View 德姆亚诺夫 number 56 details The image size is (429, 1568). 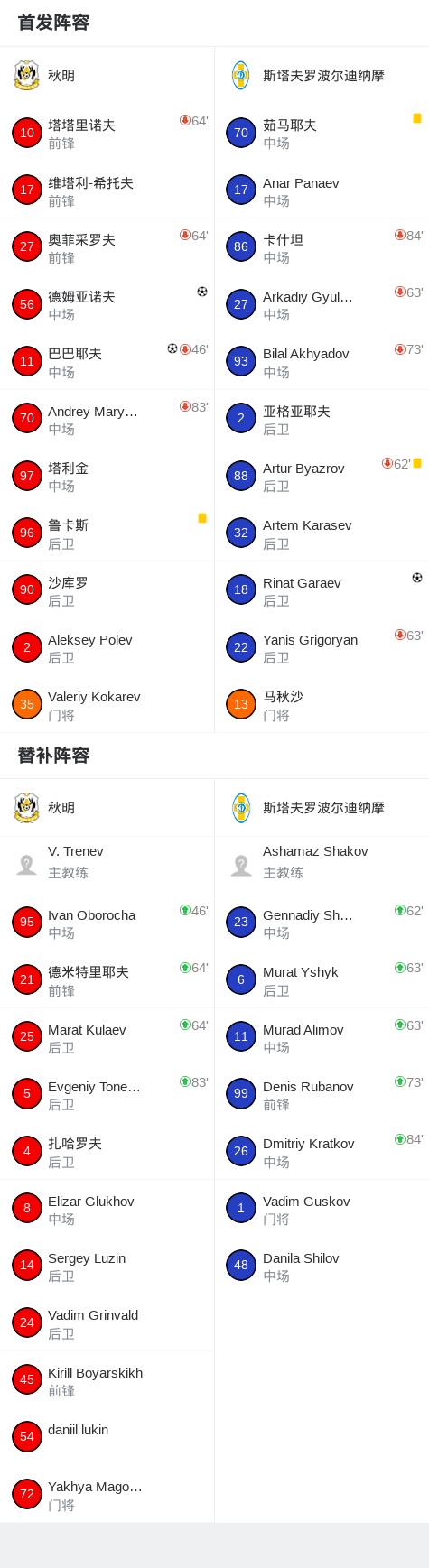click(107, 304)
